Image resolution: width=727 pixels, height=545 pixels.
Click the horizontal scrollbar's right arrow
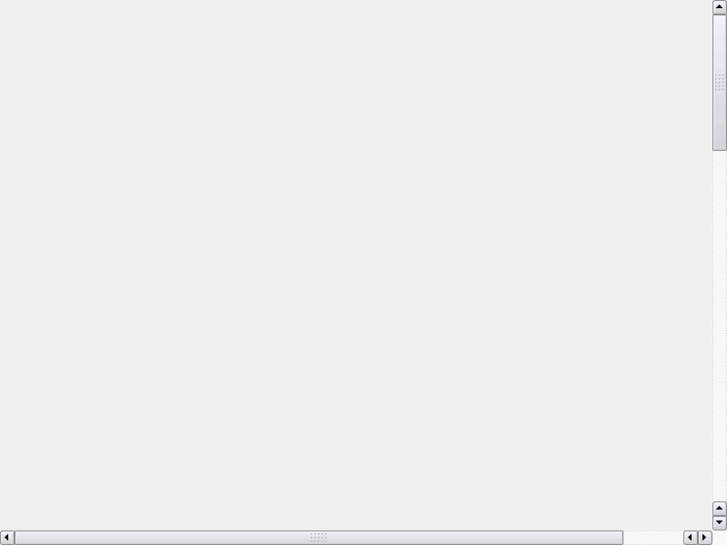pyautogui.click(x=704, y=538)
